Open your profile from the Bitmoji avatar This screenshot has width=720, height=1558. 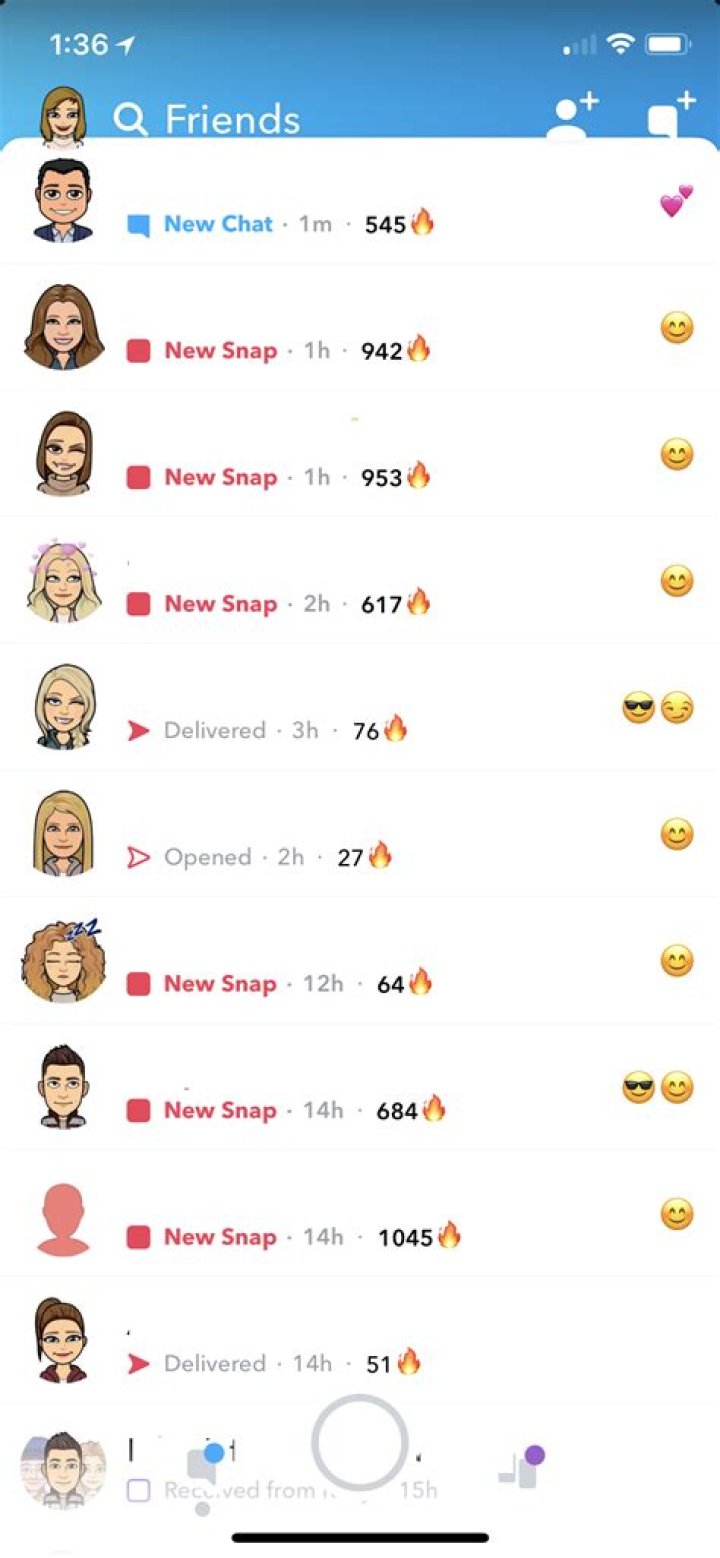[62, 118]
